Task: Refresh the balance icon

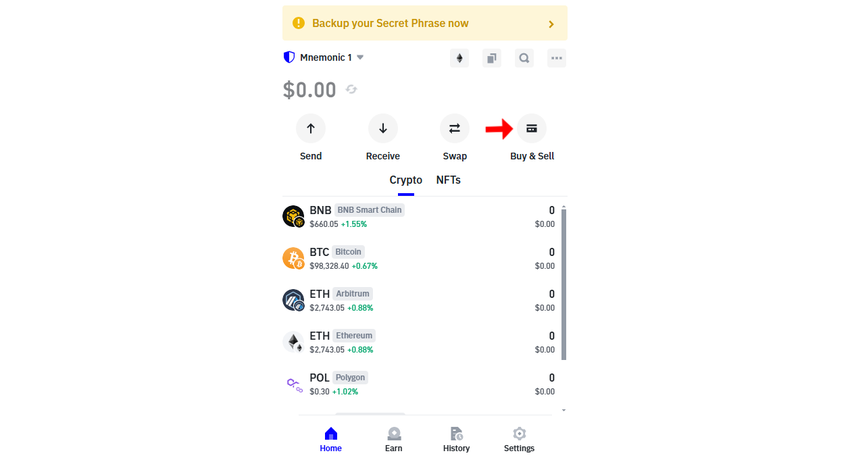Action: point(351,90)
